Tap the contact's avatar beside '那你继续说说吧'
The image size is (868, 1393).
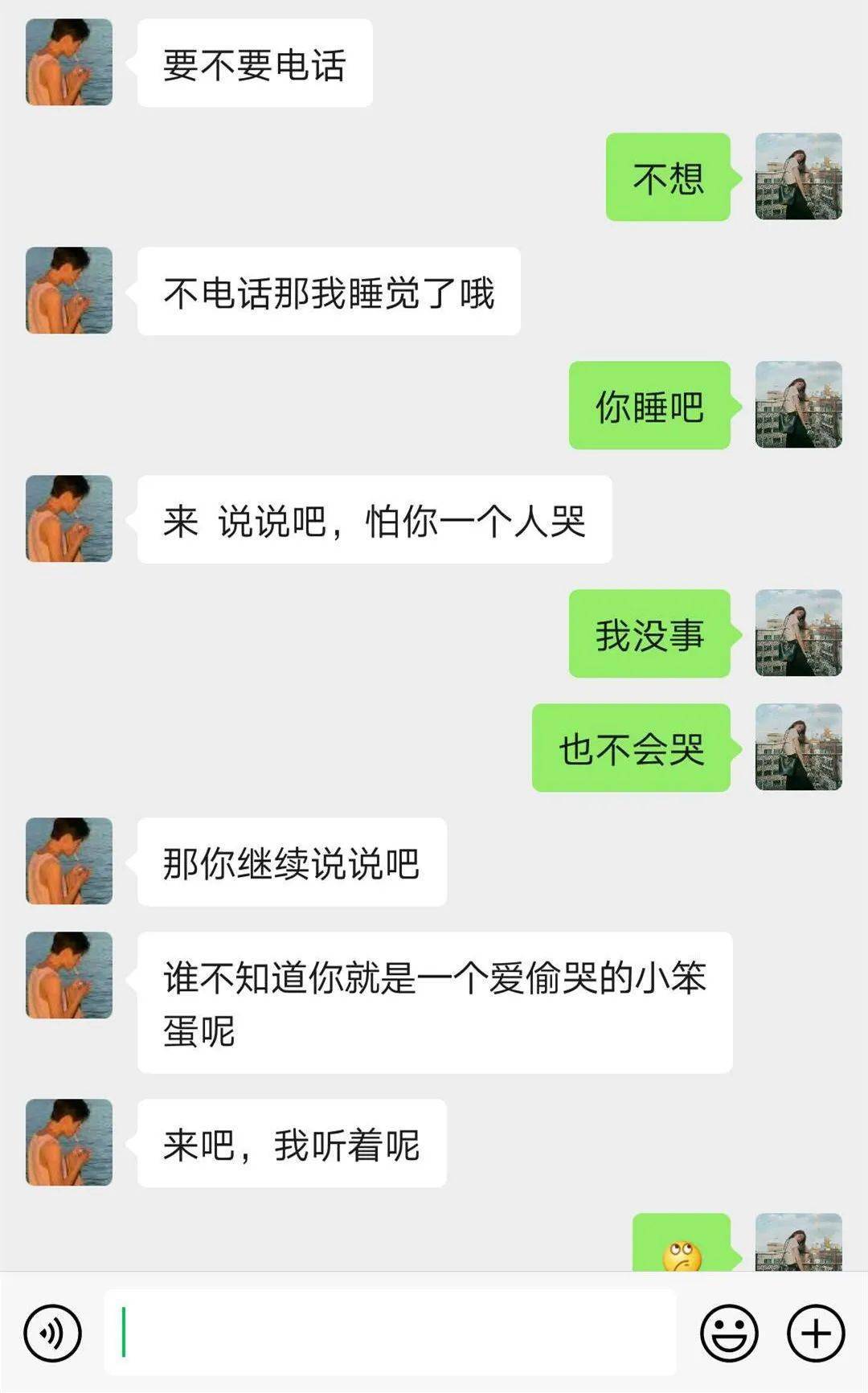(68, 862)
